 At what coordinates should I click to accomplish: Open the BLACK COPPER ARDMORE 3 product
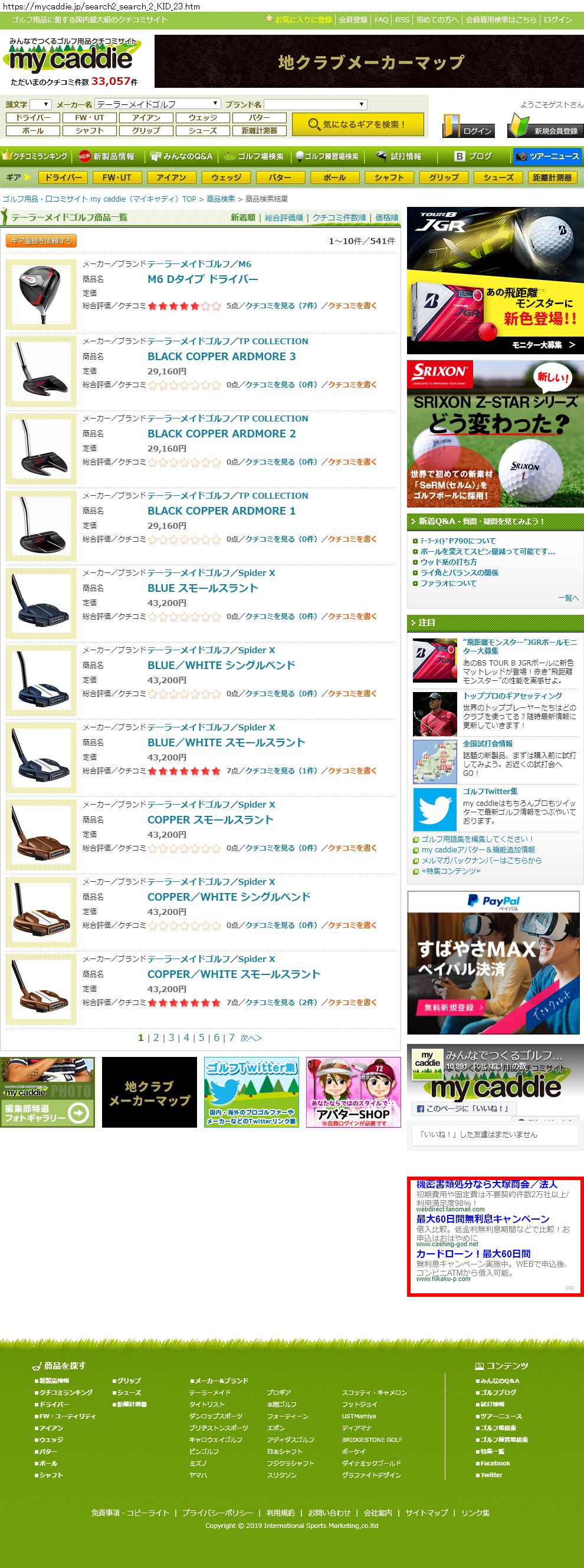[x=222, y=357]
